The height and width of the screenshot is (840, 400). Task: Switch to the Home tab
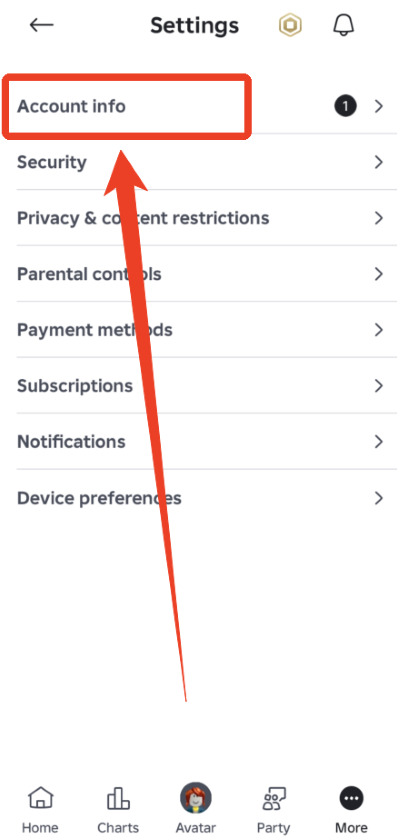coord(40,809)
